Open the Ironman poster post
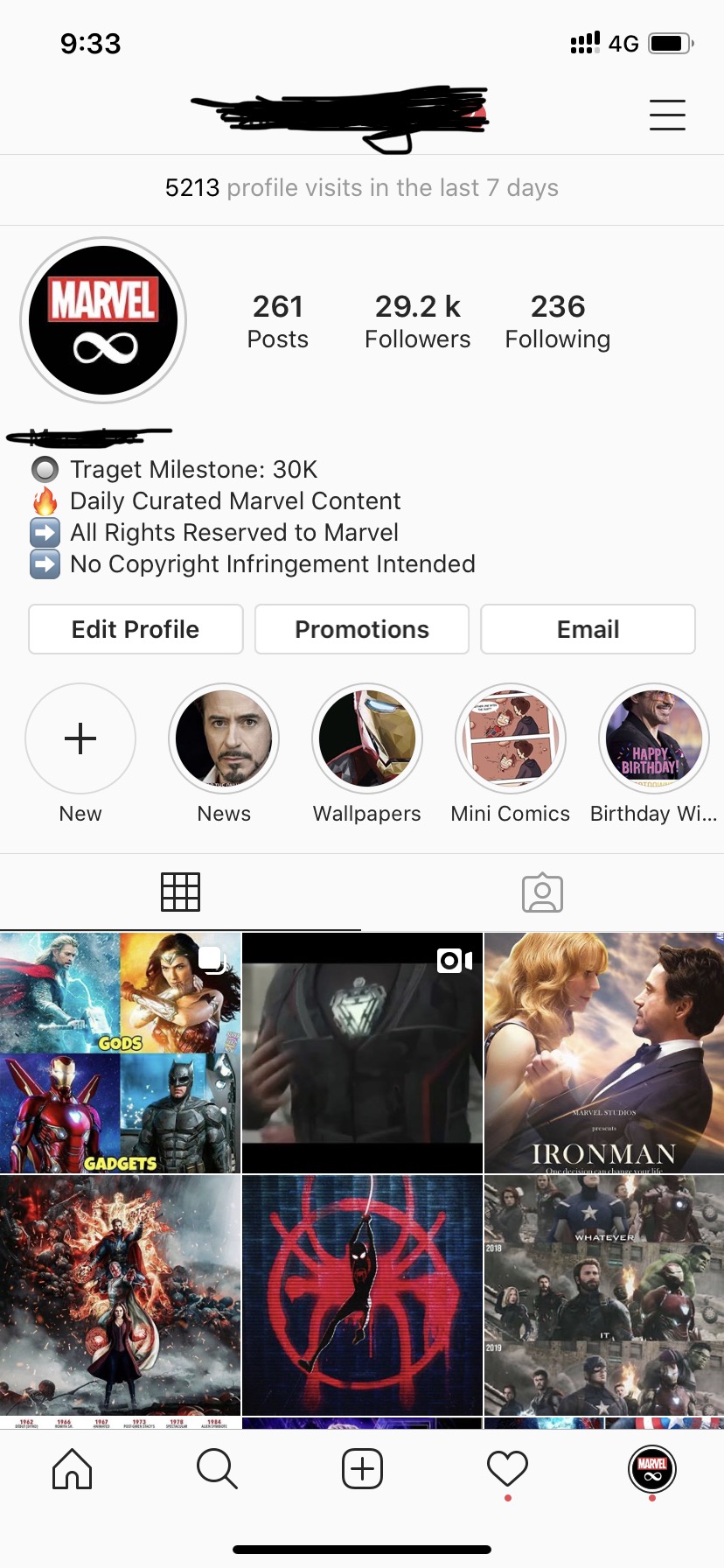Viewport: 724px width, 1568px height. tap(604, 1053)
